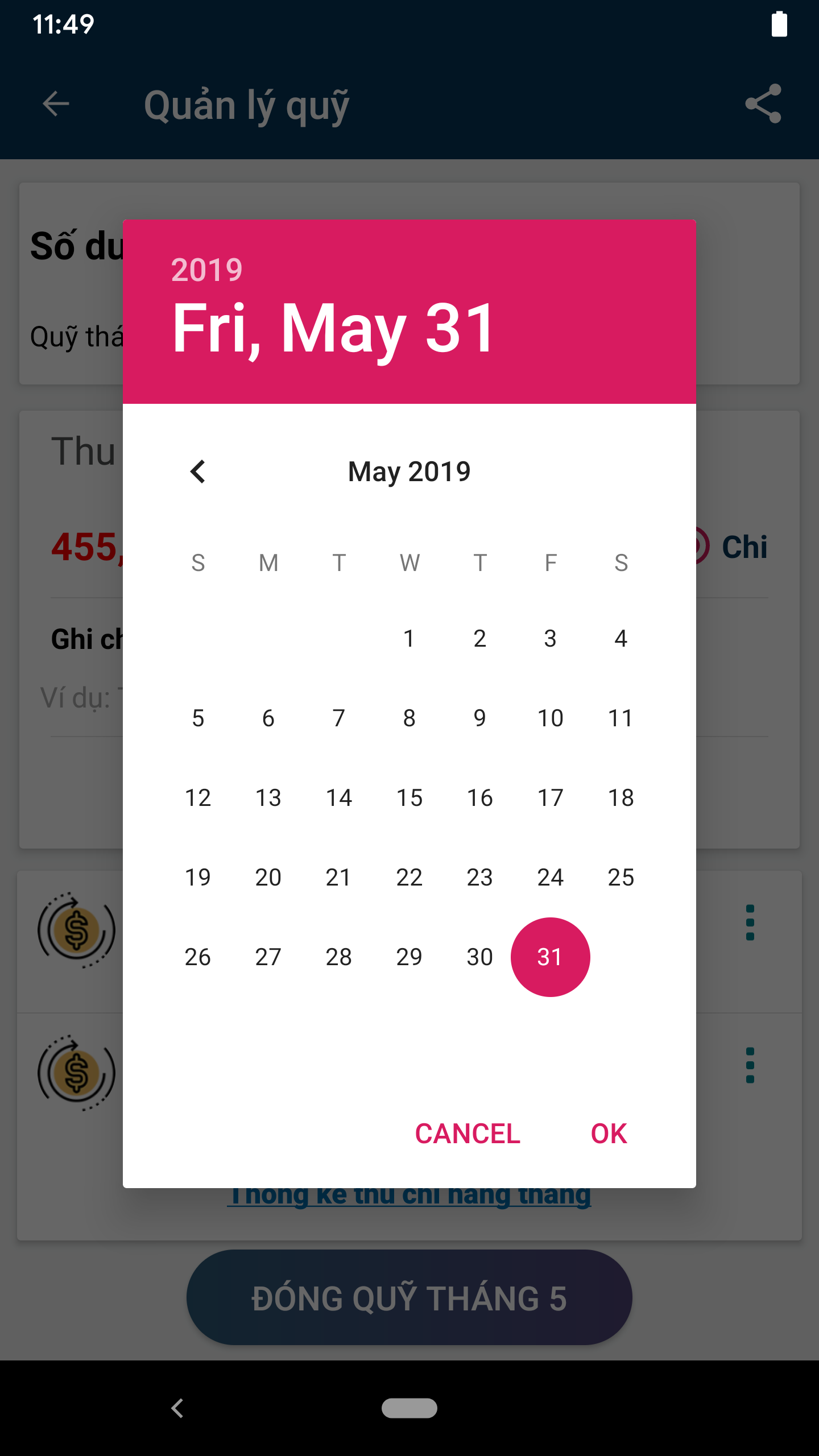Confirm the date with OK
This screenshot has height=1456, width=819.
pos(609,1134)
